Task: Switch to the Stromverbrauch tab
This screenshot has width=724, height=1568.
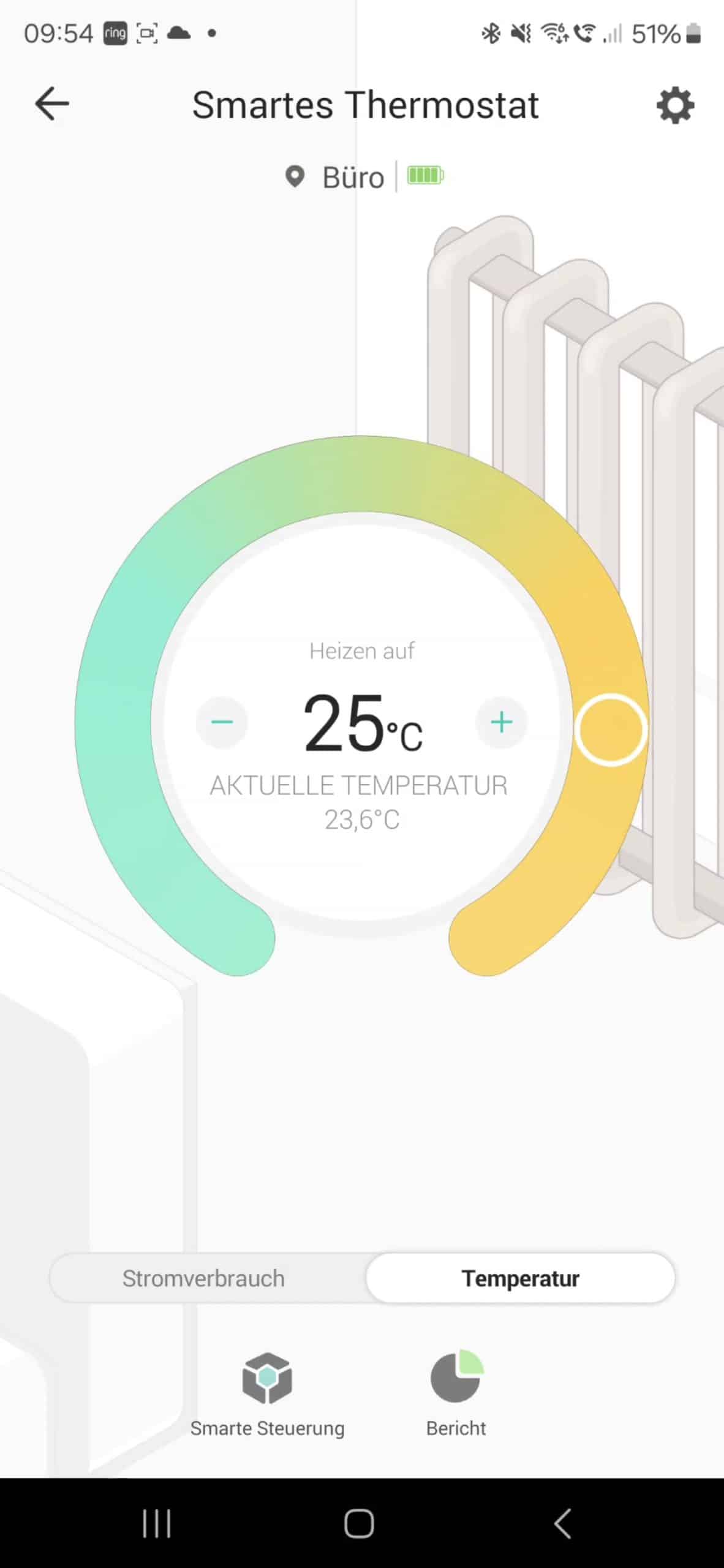Action: [204, 1278]
